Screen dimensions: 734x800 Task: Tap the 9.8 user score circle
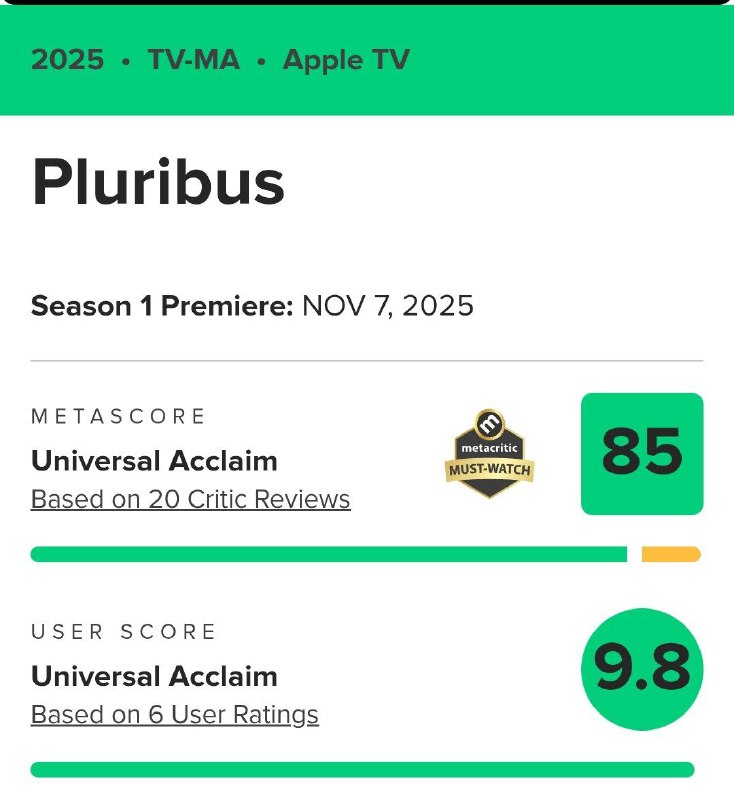(x=642, y=669)
